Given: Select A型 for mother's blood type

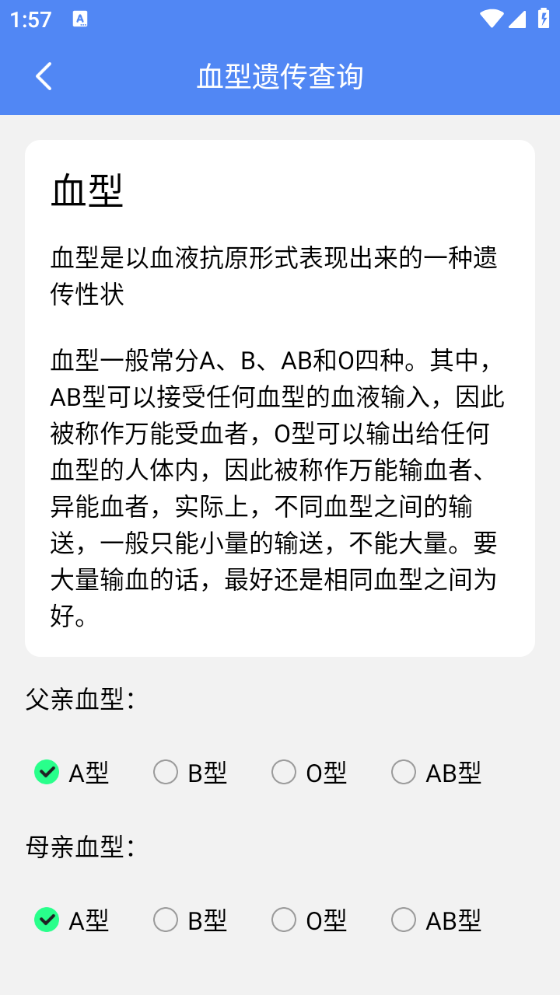Looking at the screenshot, I should pyautogui.click(x=70, y=920).
